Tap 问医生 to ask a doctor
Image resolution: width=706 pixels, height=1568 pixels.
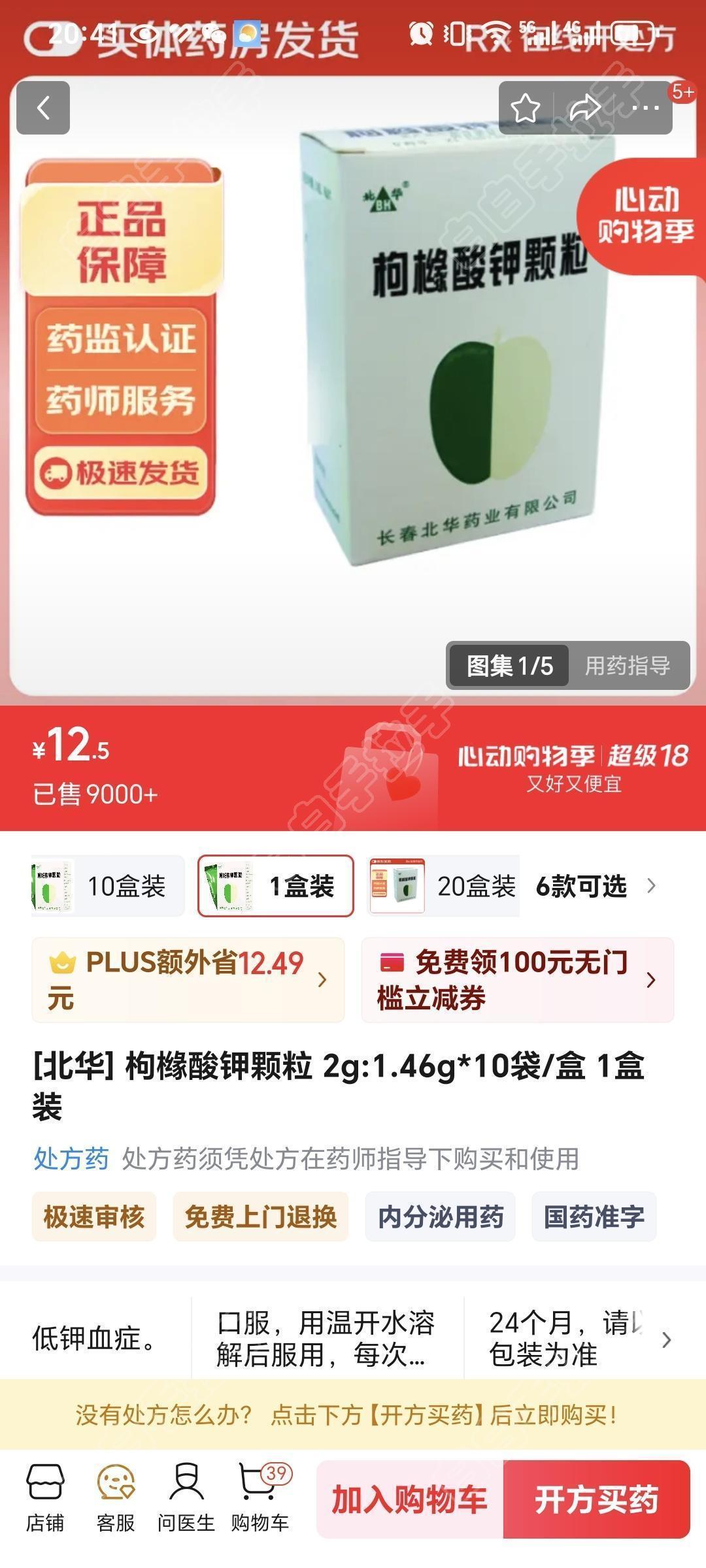point(186,1498)
